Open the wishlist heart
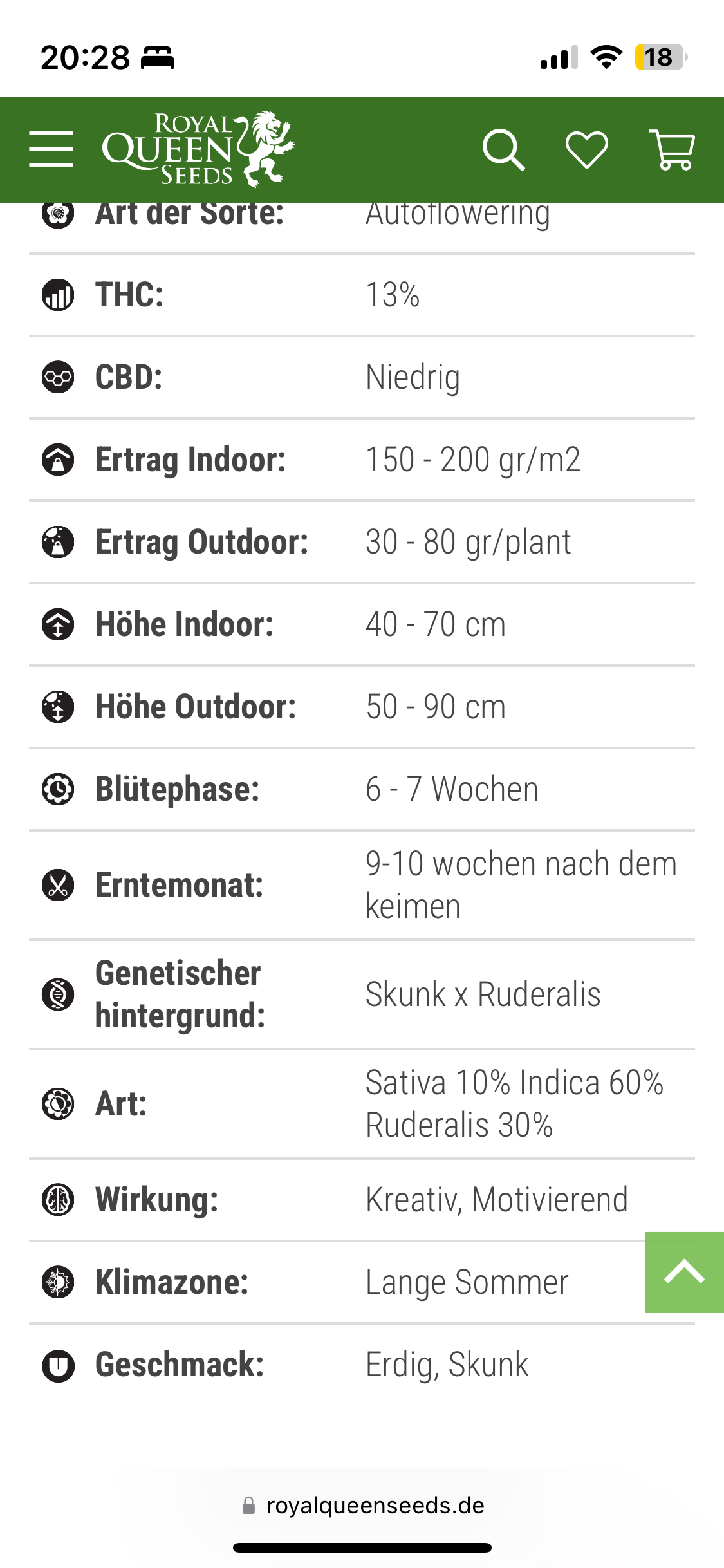 [x=586, y=150]
